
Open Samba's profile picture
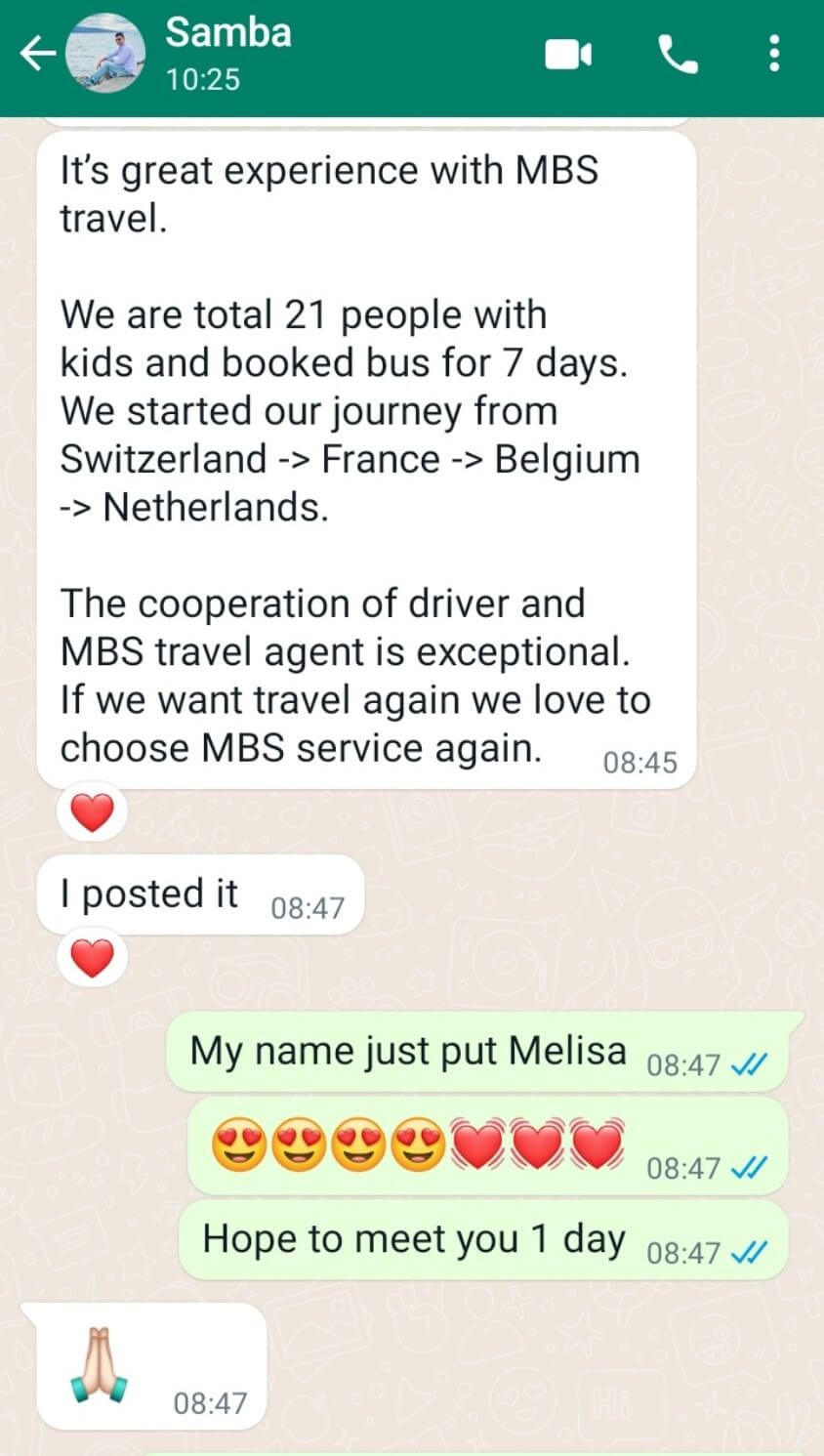(x=104, y=55)
